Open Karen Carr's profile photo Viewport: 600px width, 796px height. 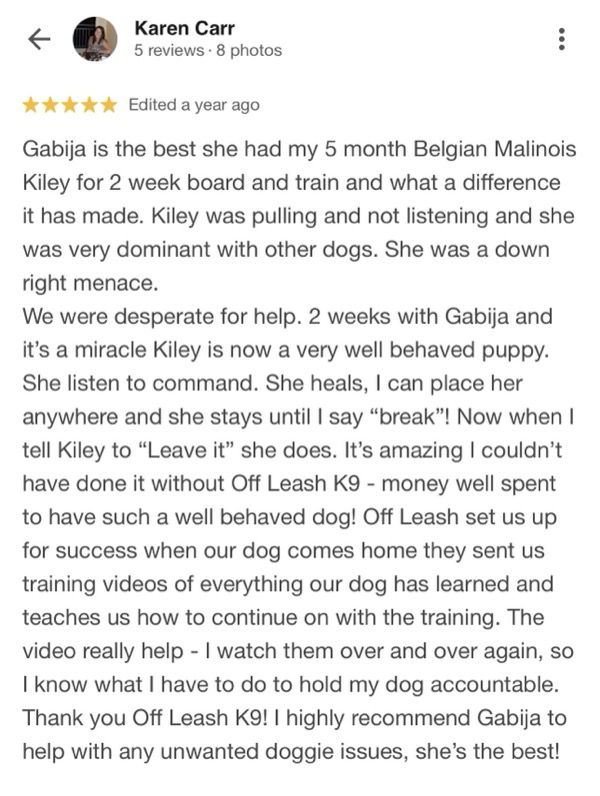(95, 39)
